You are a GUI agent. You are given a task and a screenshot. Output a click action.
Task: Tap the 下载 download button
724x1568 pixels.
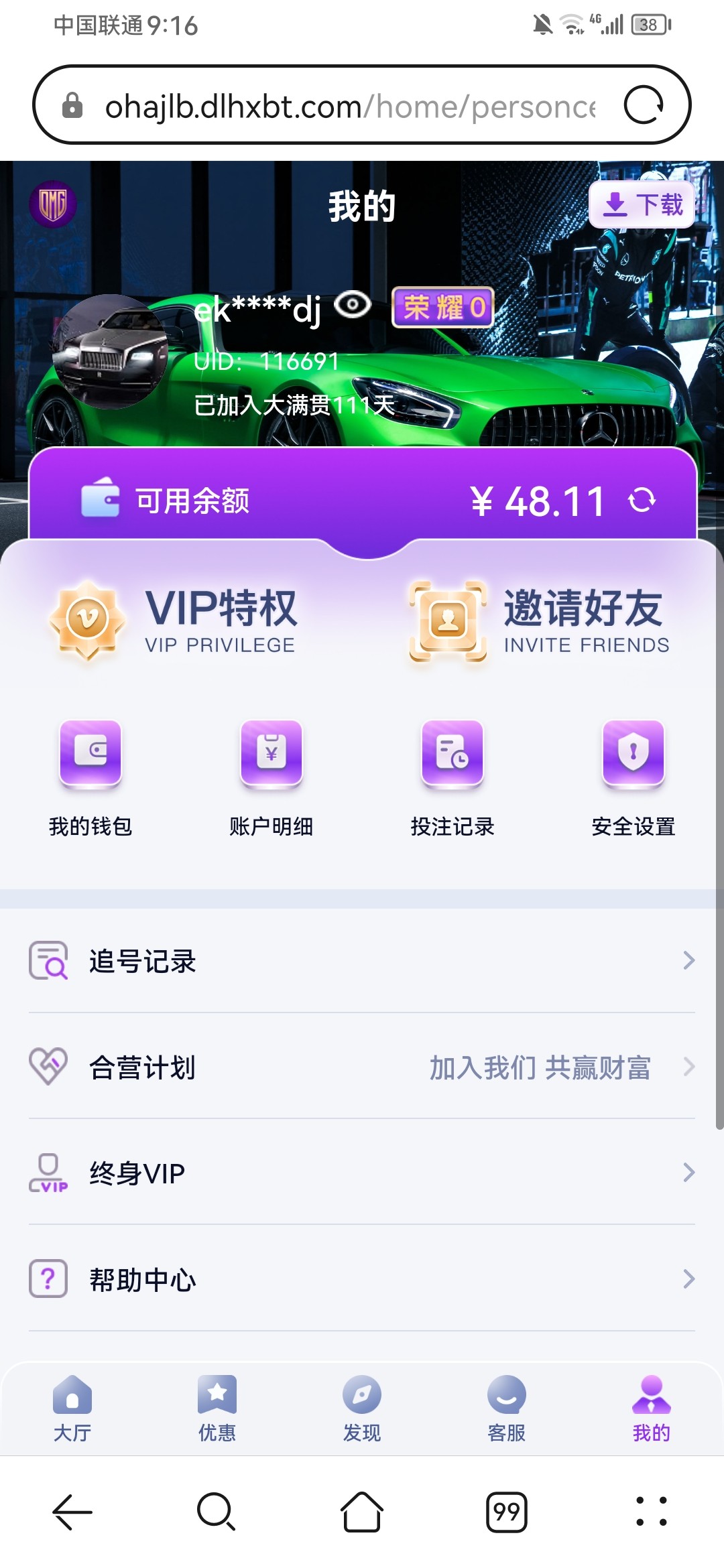pos(642,204)
